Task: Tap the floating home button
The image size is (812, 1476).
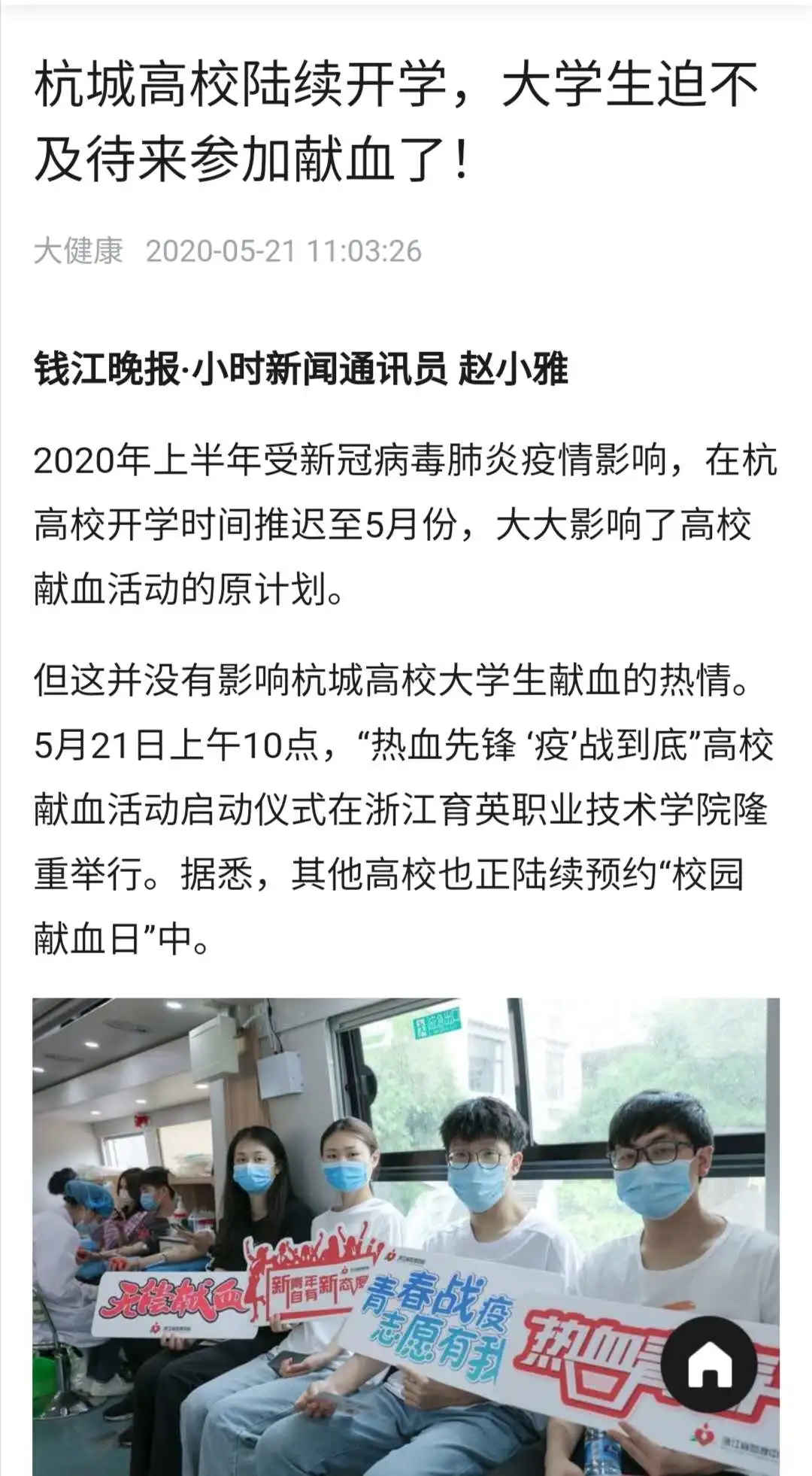Action: pyautogui.click(x=711, y=1364)
